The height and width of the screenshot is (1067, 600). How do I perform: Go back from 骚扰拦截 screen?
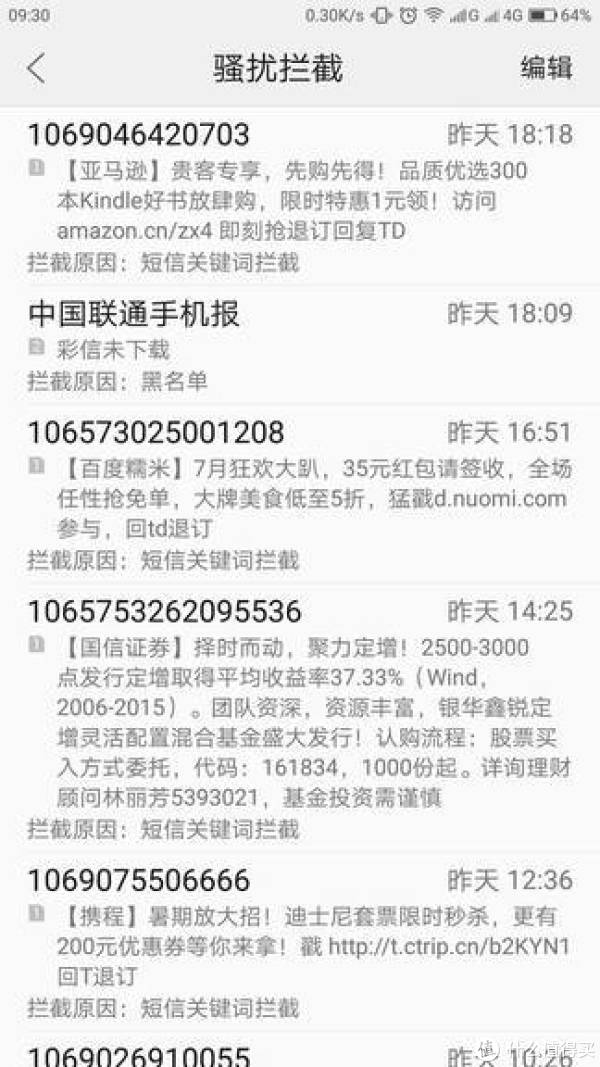[x=36, y=69]
